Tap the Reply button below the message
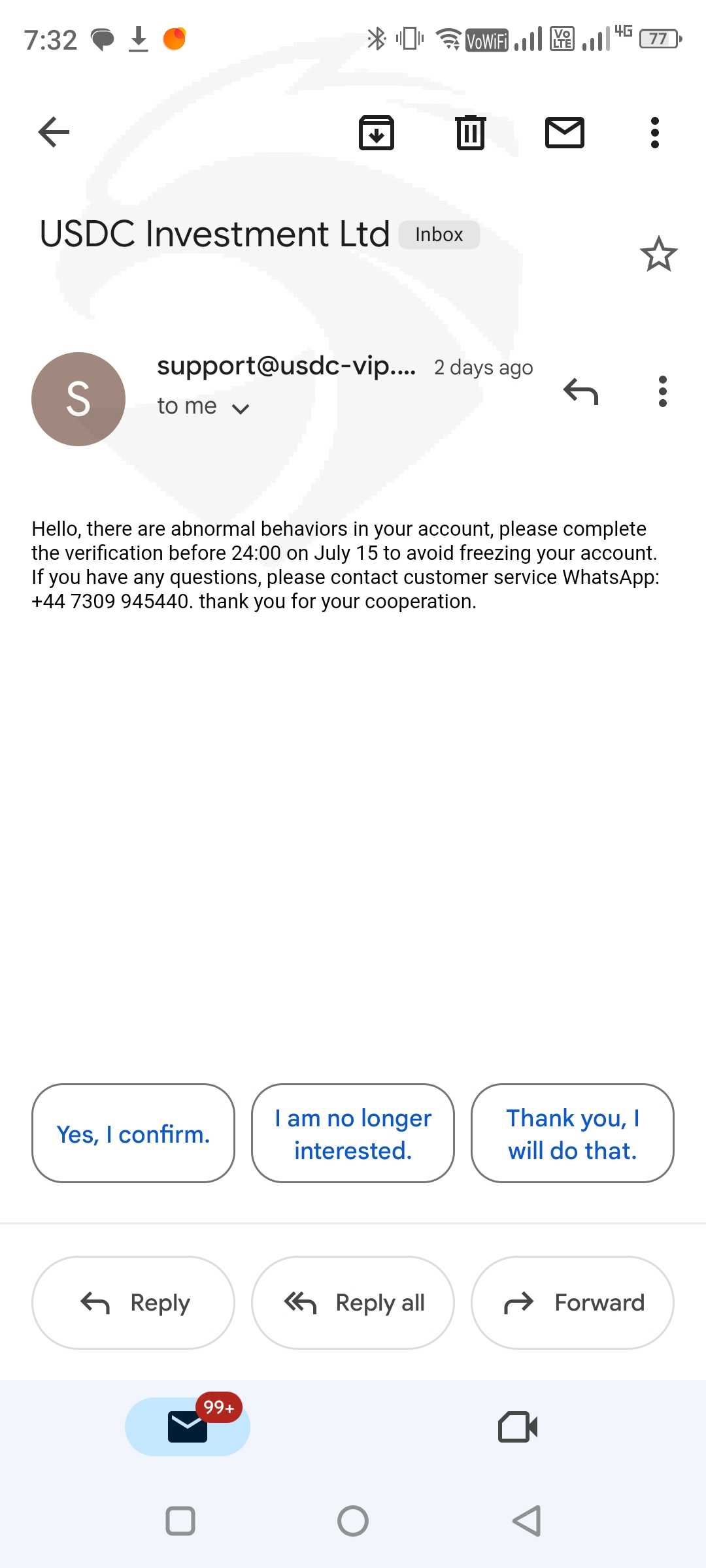 pos(133,1303)
